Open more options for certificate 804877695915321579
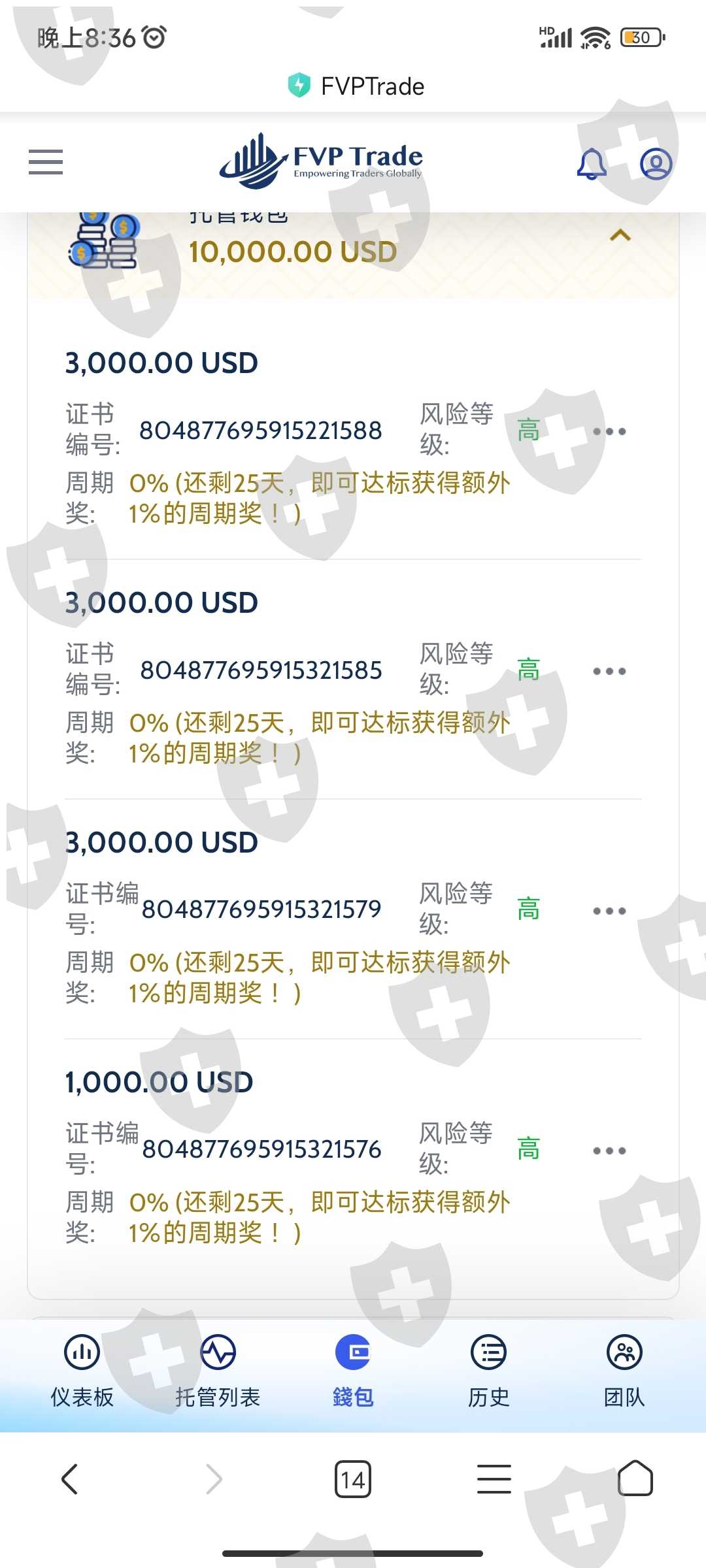The image size is (706, 1568). tap(609, 911)
